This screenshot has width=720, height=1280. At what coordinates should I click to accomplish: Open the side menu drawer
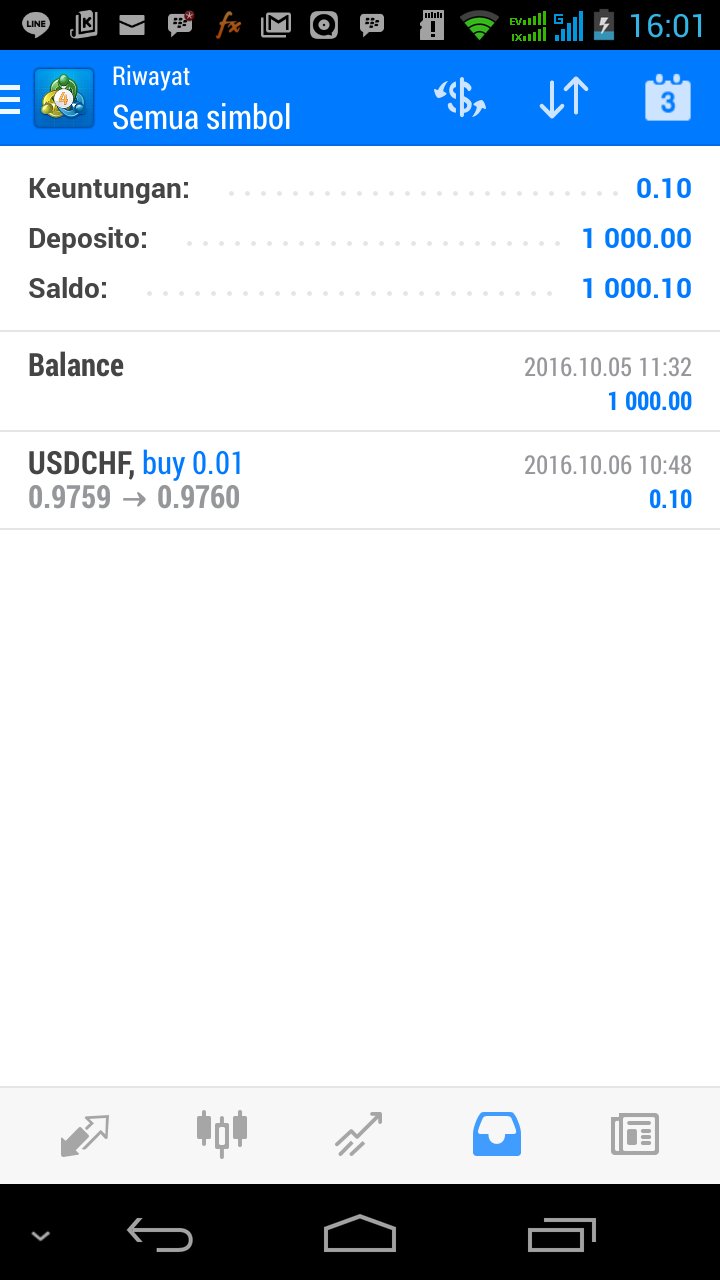pyautogui.click(x=12, y=99)
